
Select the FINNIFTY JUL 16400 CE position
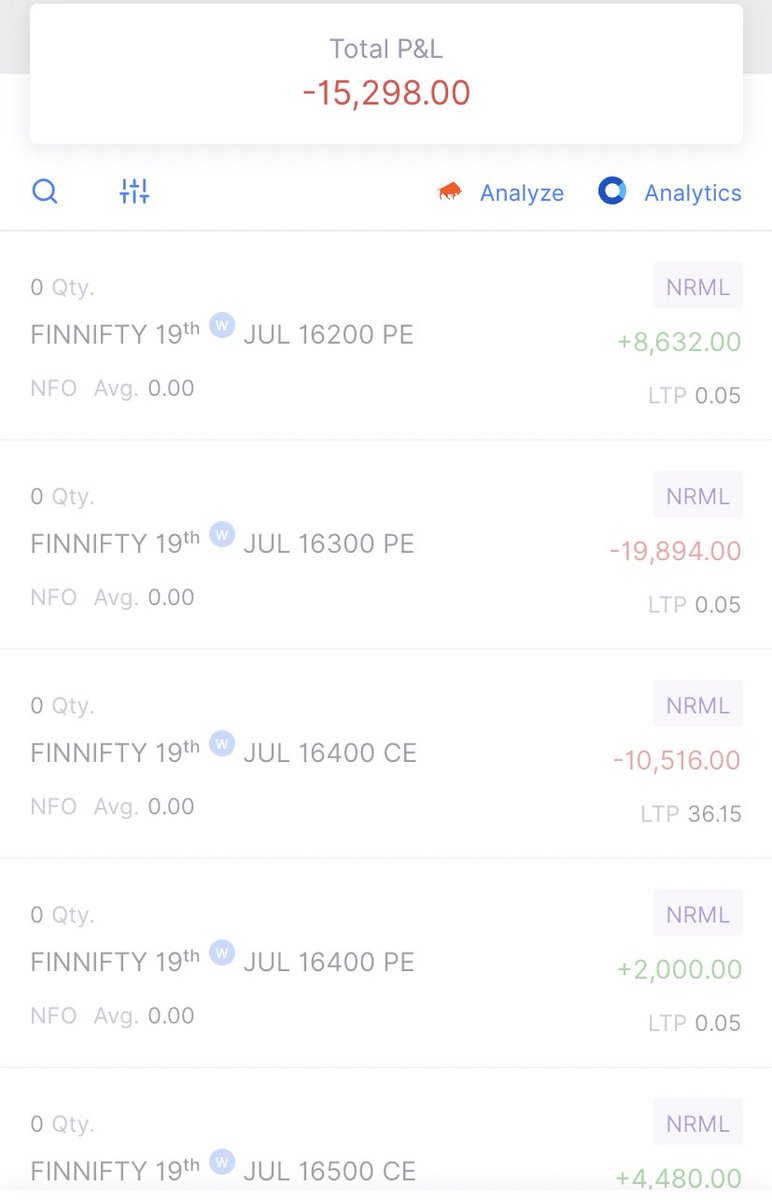[x=385, y=754]
